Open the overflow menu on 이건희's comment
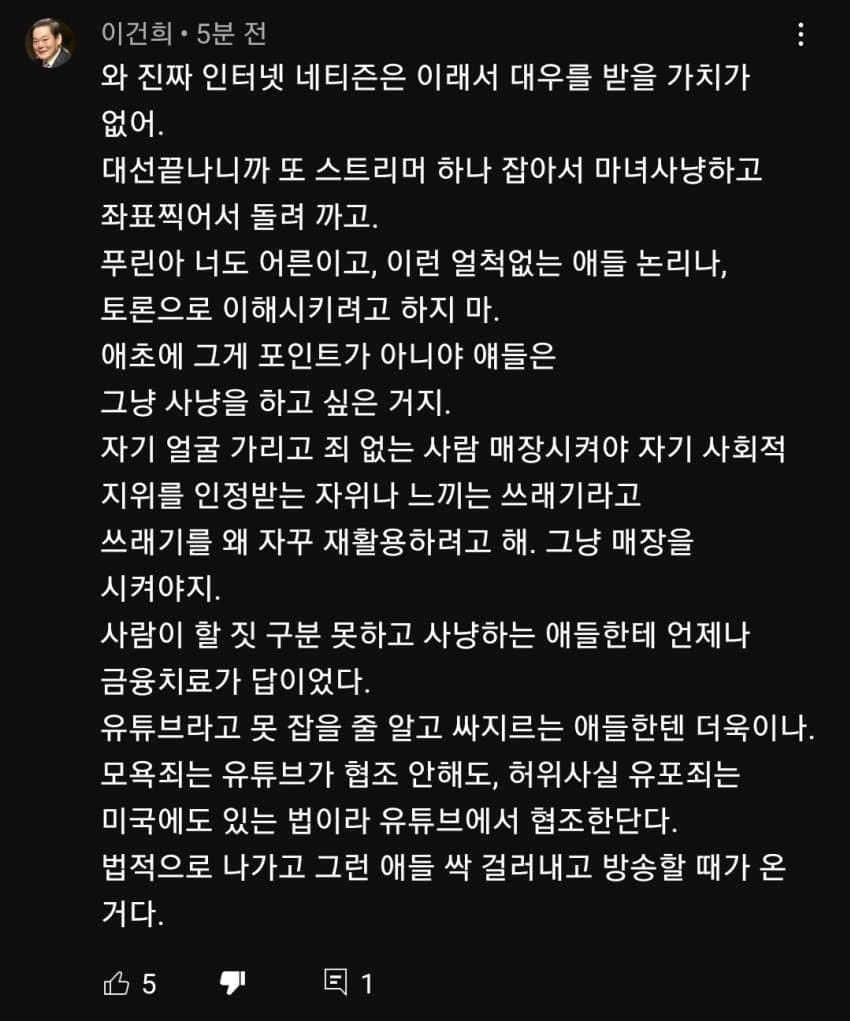The height and width of the screenshot is (1021, 850). [x=800, y=36]
